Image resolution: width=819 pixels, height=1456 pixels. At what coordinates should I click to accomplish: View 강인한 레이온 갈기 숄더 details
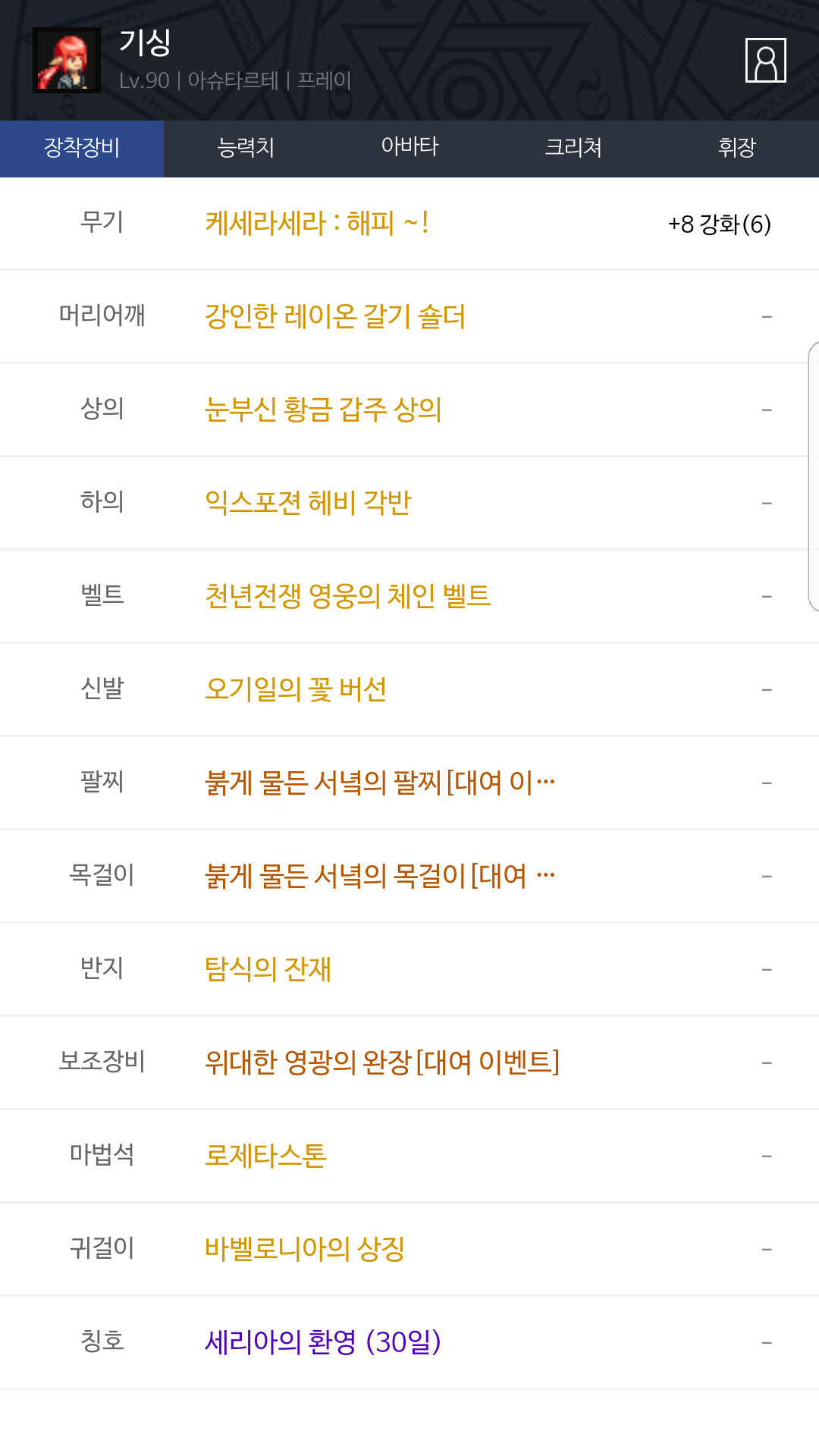pos(335,316)
